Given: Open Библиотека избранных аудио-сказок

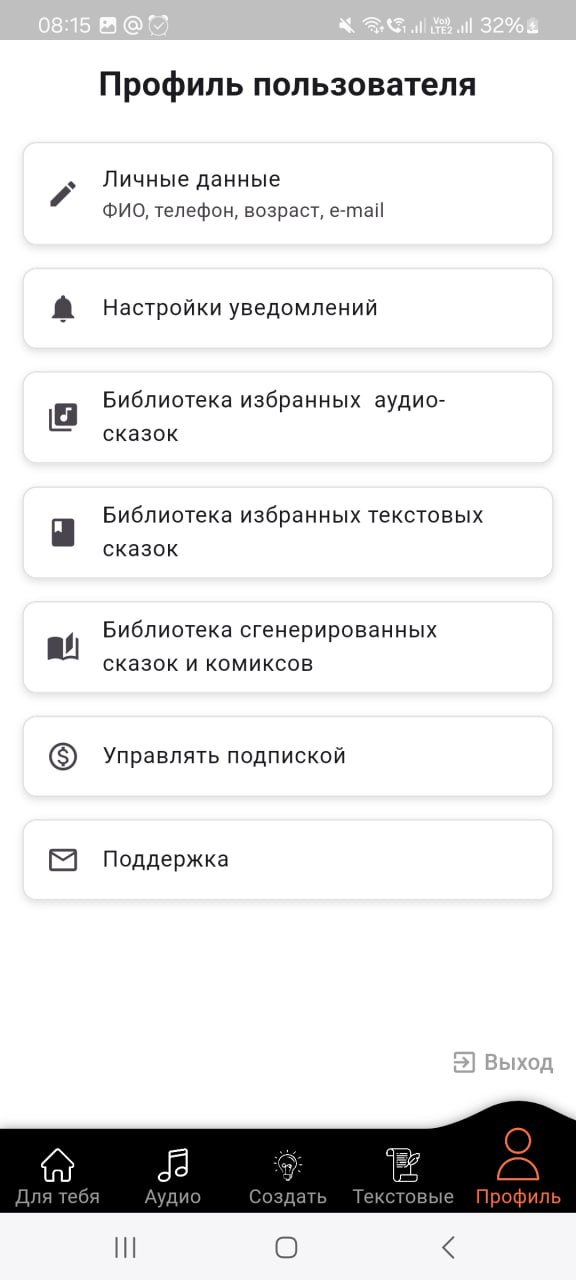Looking at the screenshot, I should tap(288, 417).
